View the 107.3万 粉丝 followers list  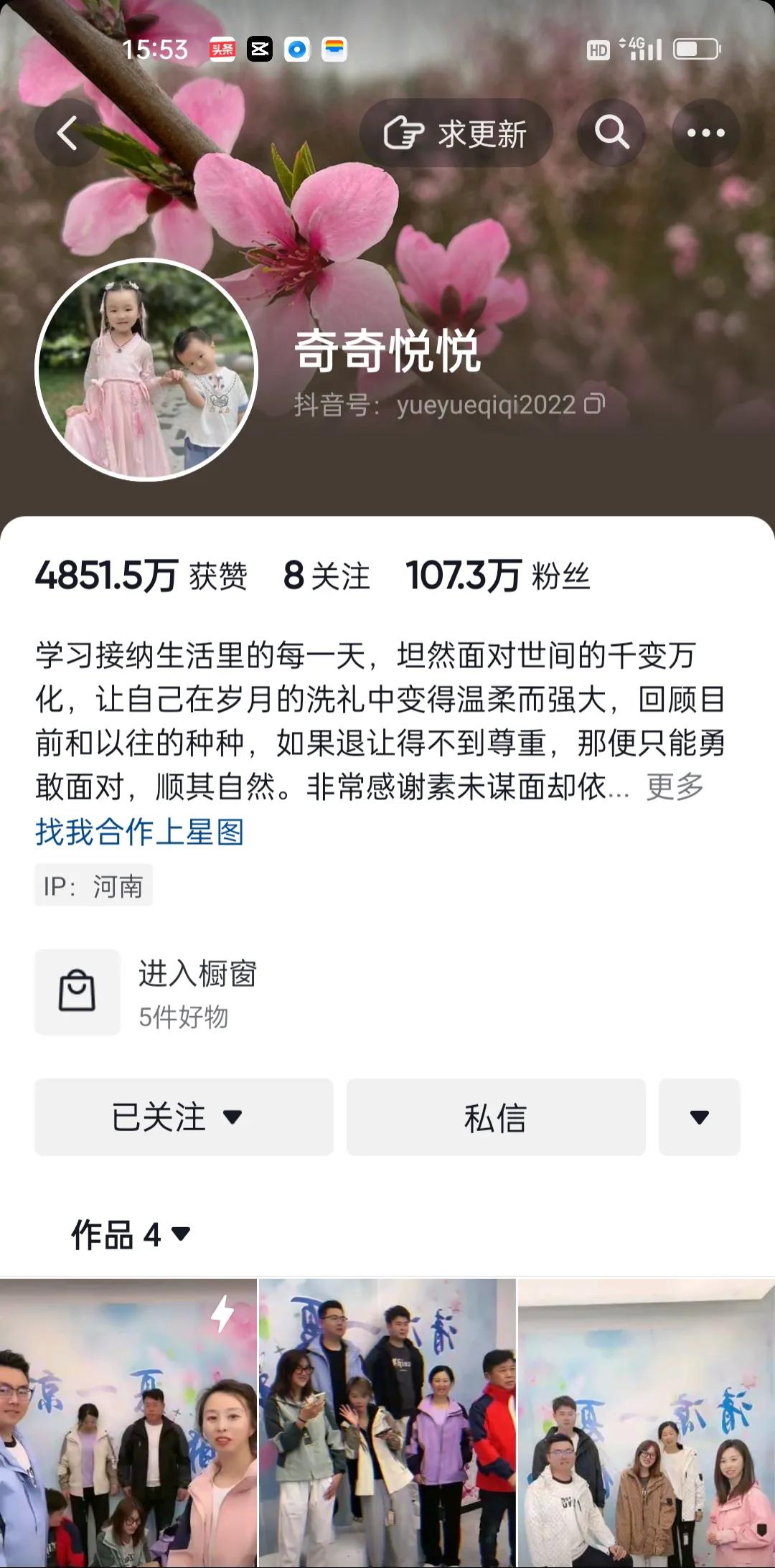[x=497, y=576]
